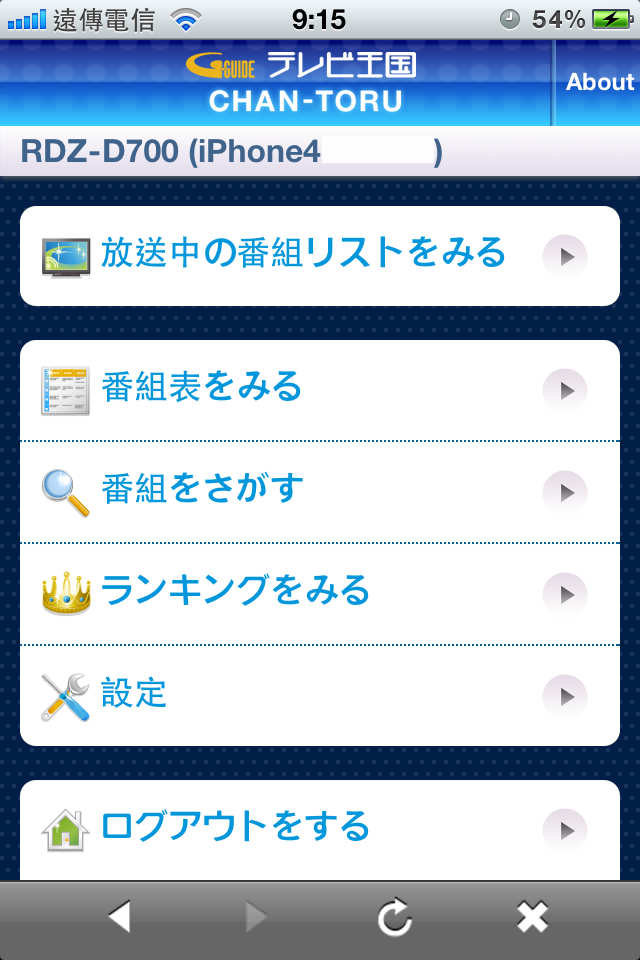Screen dimensions: 640x960
Task: Open ランキングをみる rankings
Action: [320, 594]
